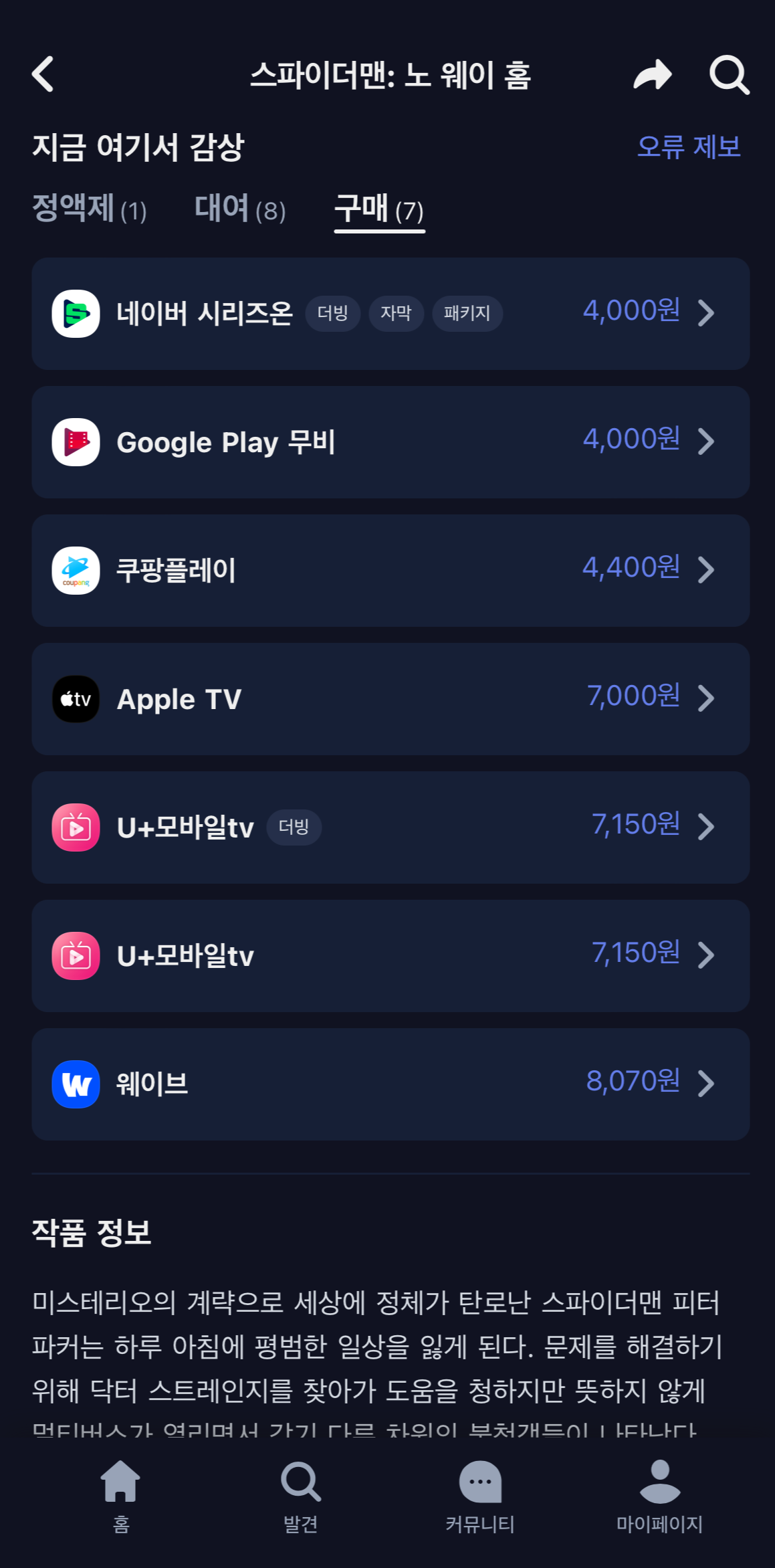Switch to the 정액제 tab
775x1568 pixels.
pos(90,208)
